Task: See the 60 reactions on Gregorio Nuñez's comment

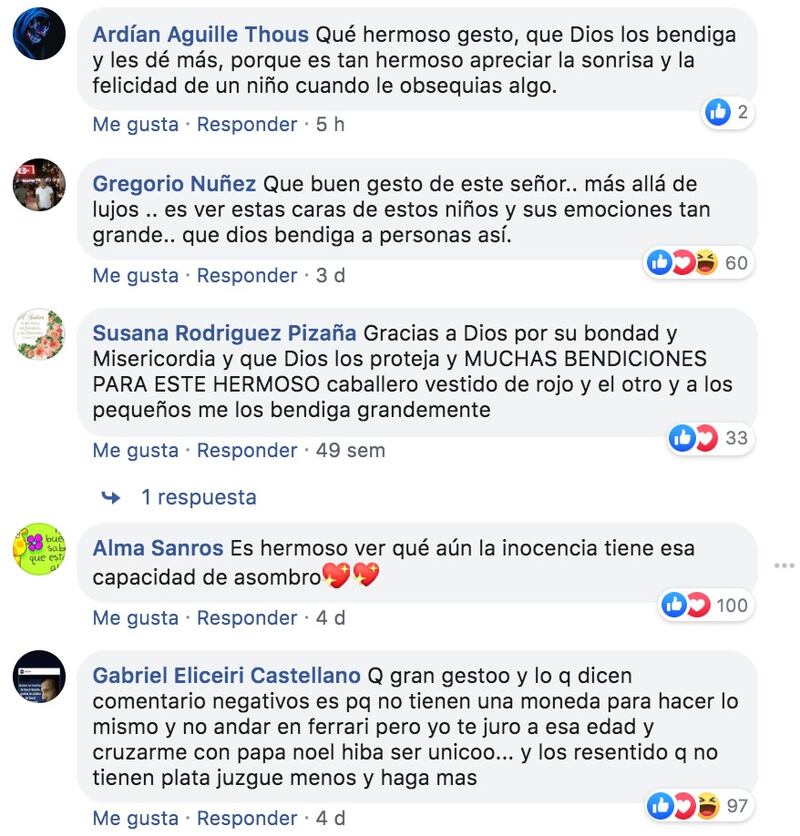Action: (699, 263)
